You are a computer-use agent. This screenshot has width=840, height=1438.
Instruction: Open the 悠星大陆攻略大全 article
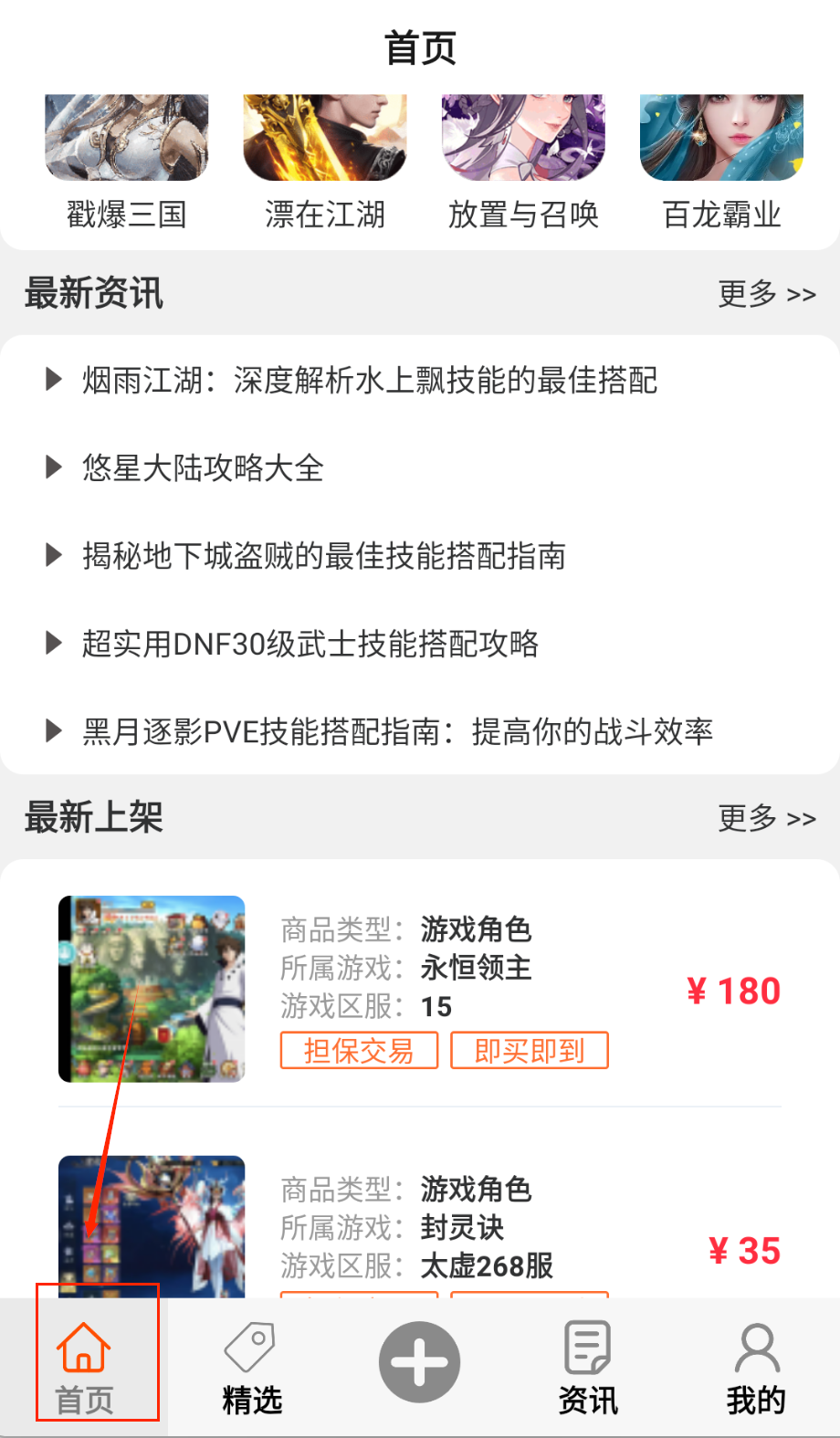pyautogui.click(x=203, y=467)
